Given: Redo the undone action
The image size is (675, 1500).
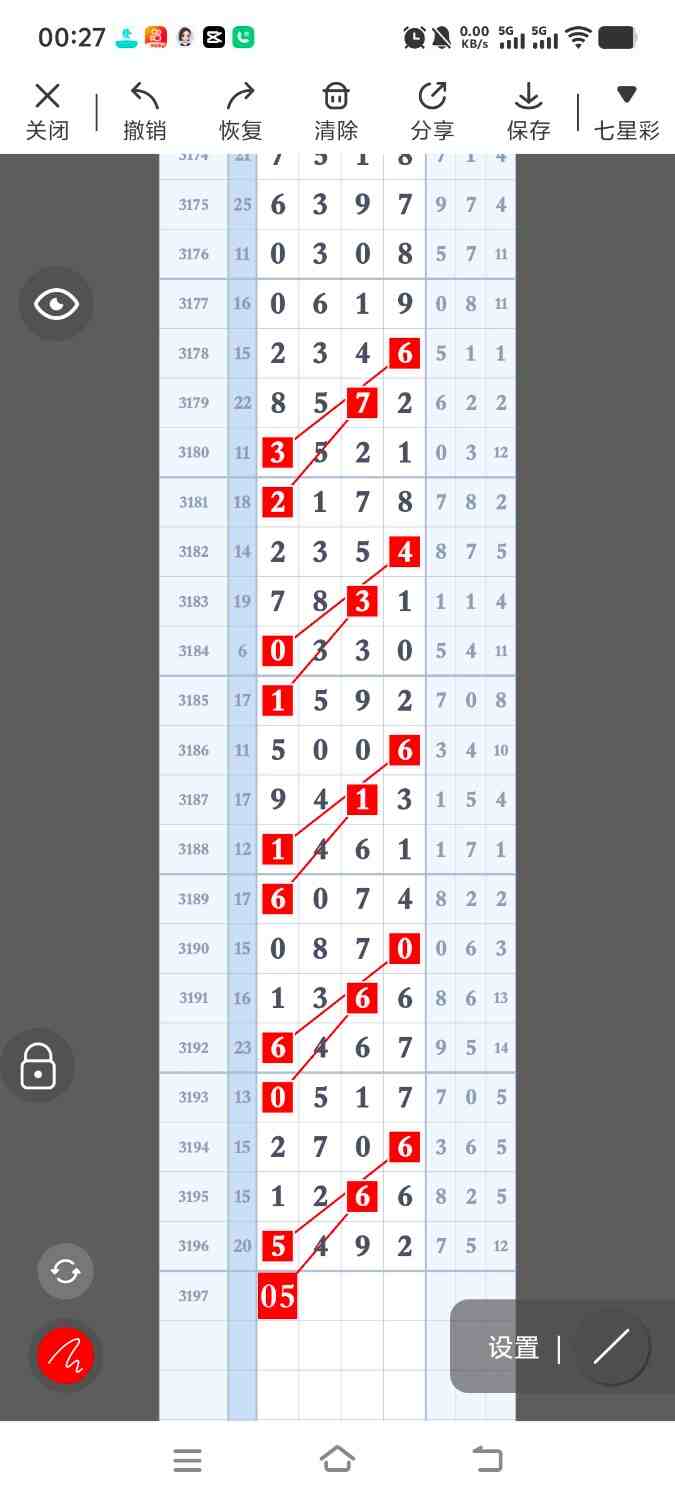Looking at the screenshot, I should pos(240,111).
